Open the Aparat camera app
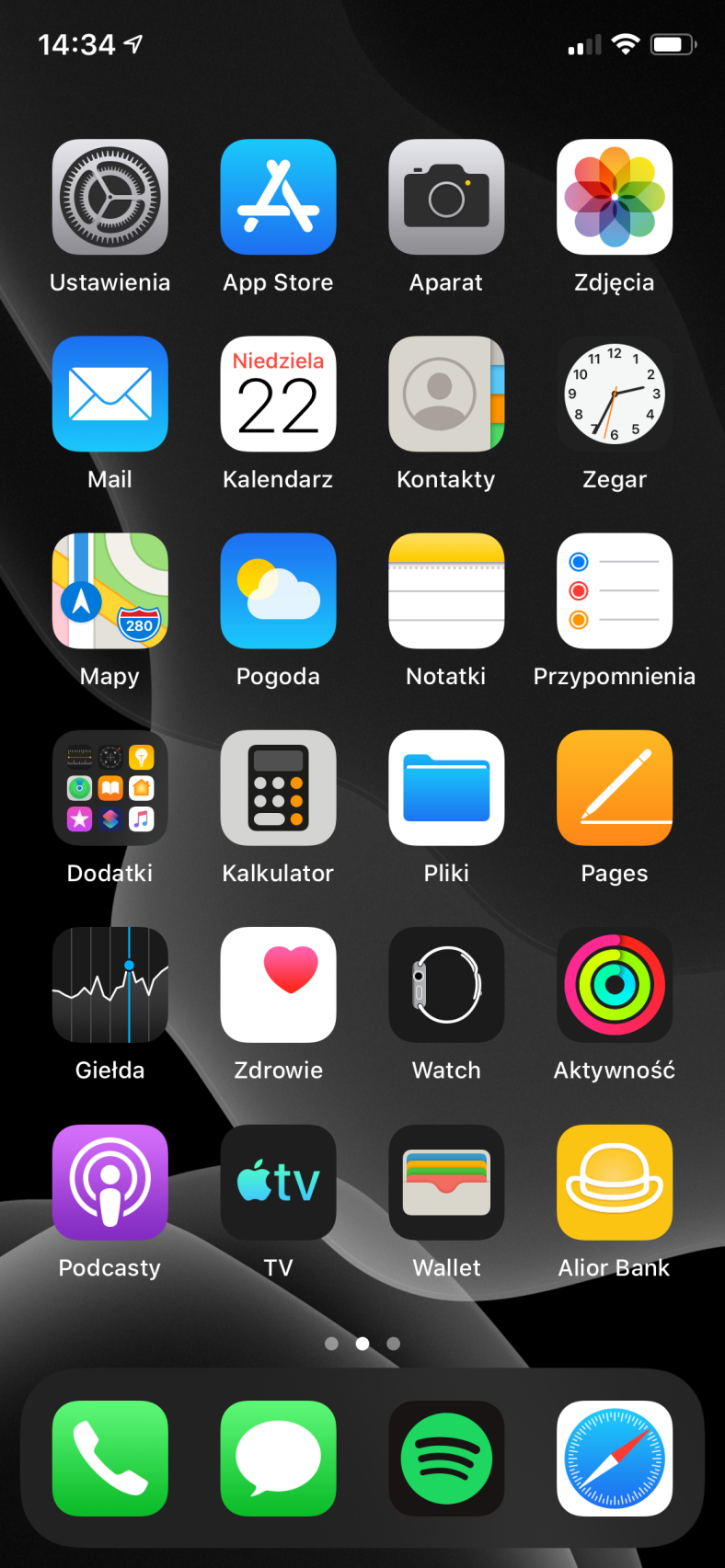This screenshot has width=725, height=1568. (446, 197)
